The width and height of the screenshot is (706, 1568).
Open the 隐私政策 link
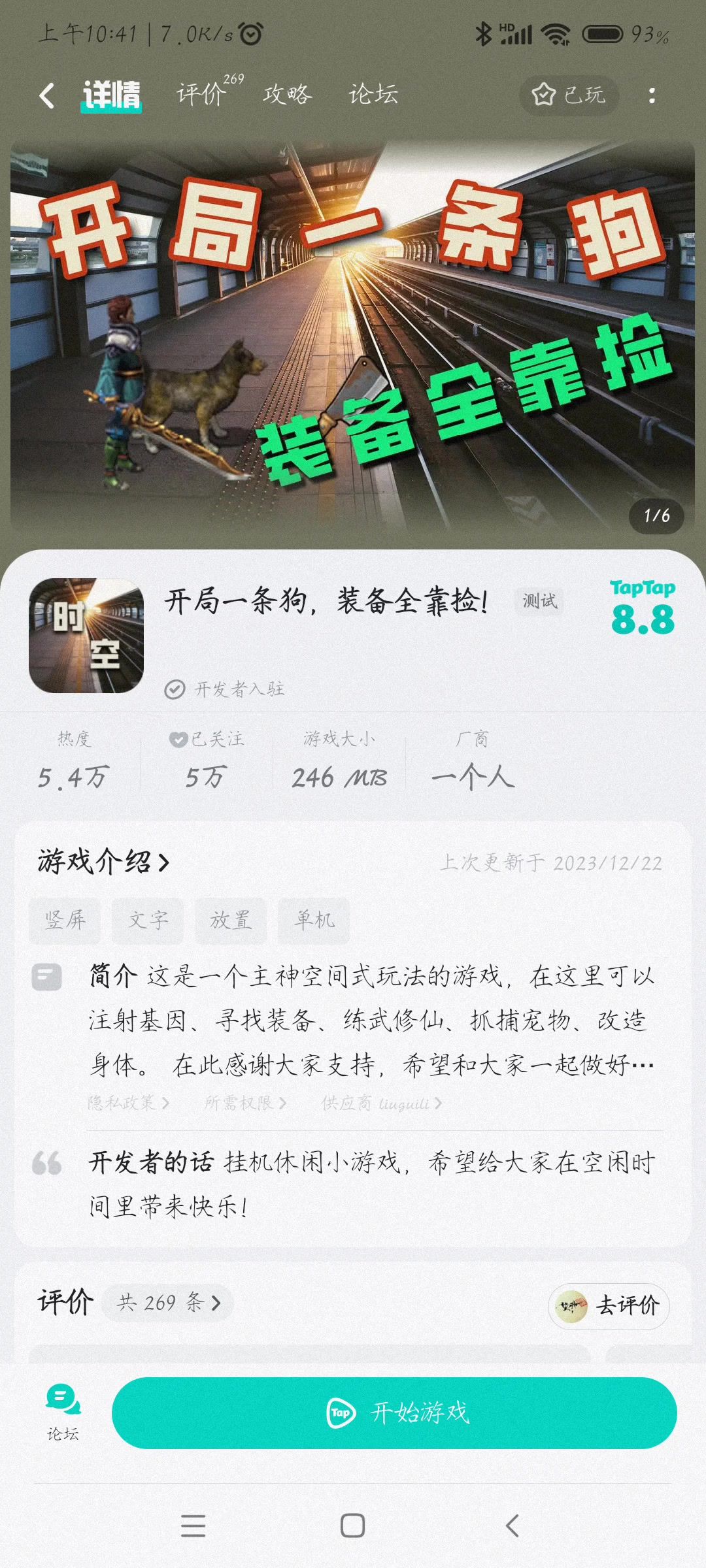click(x=128, y=1103)
